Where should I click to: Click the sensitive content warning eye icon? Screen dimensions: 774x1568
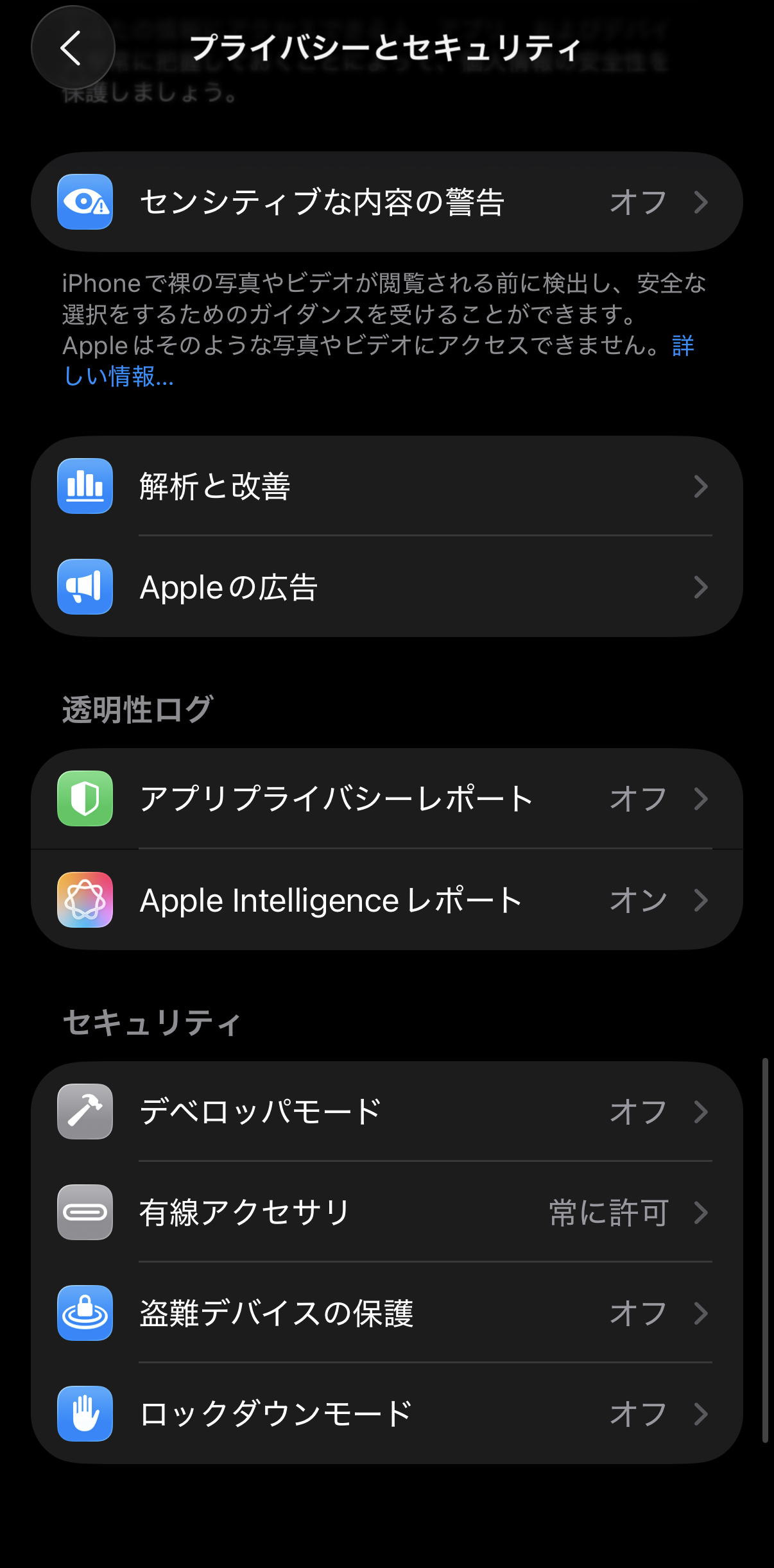coord(85,202)
